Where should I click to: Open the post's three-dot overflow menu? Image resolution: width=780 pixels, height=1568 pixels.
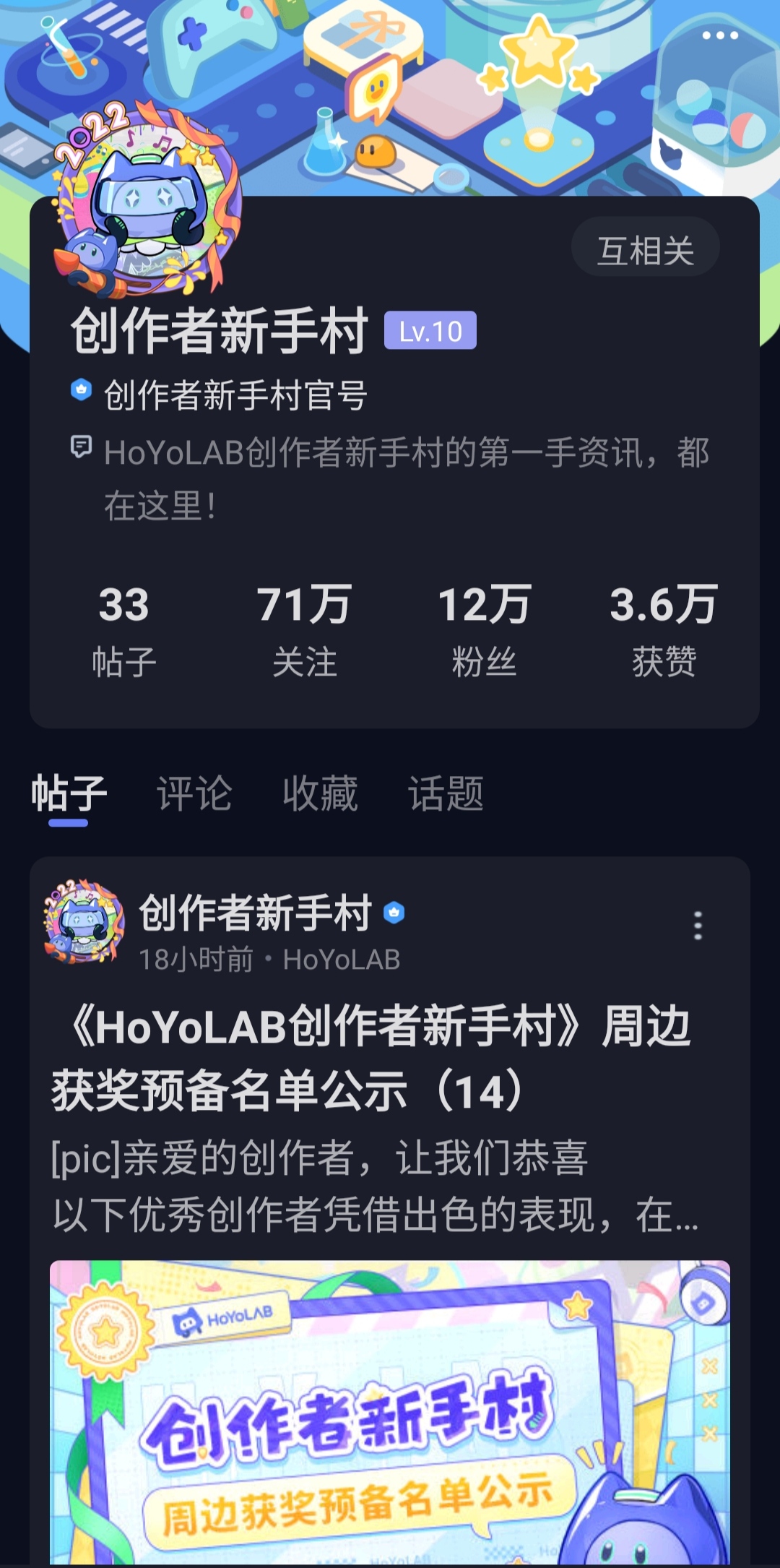[x=697, y=926]
